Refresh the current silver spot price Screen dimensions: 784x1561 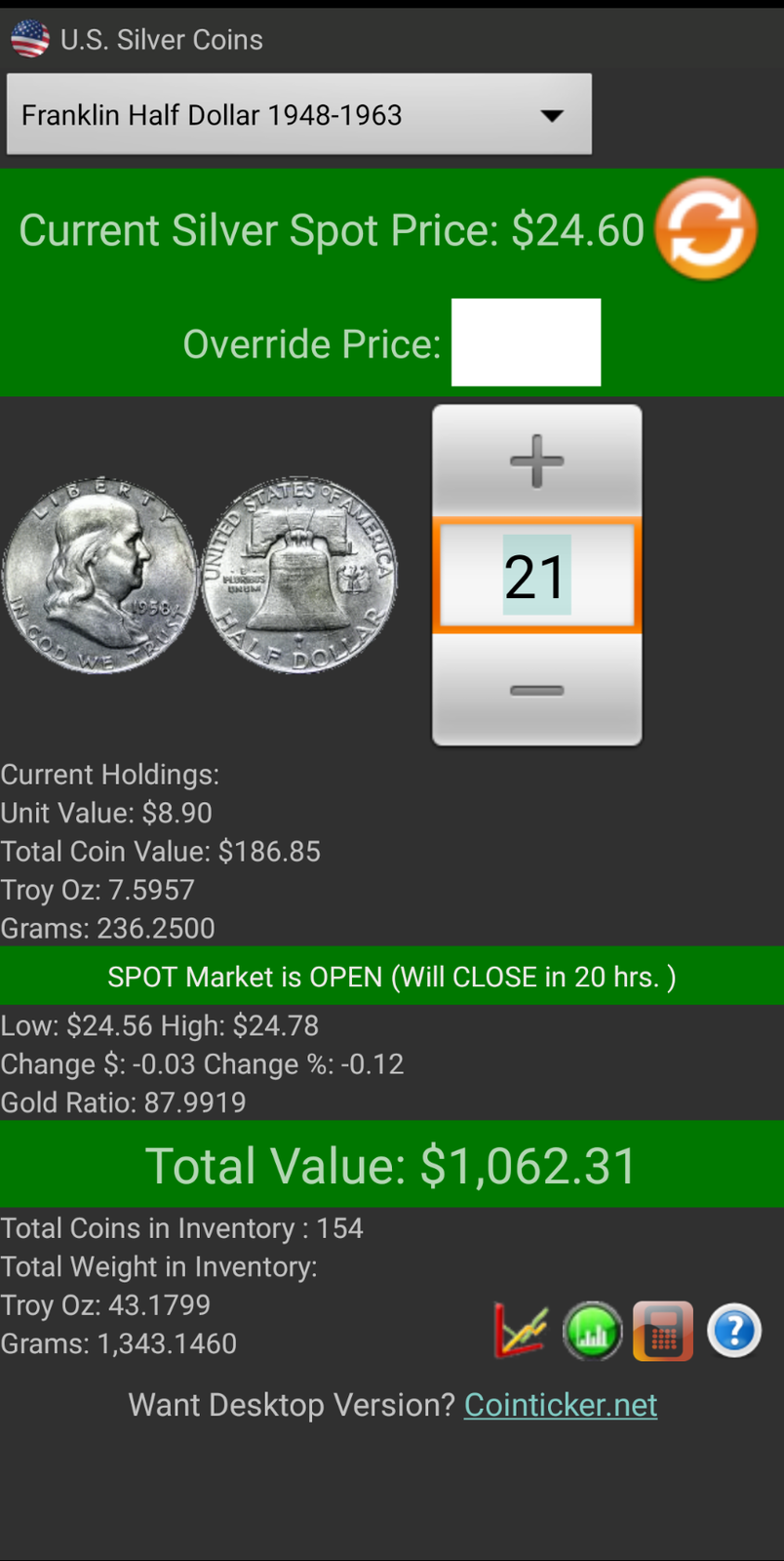706,229
